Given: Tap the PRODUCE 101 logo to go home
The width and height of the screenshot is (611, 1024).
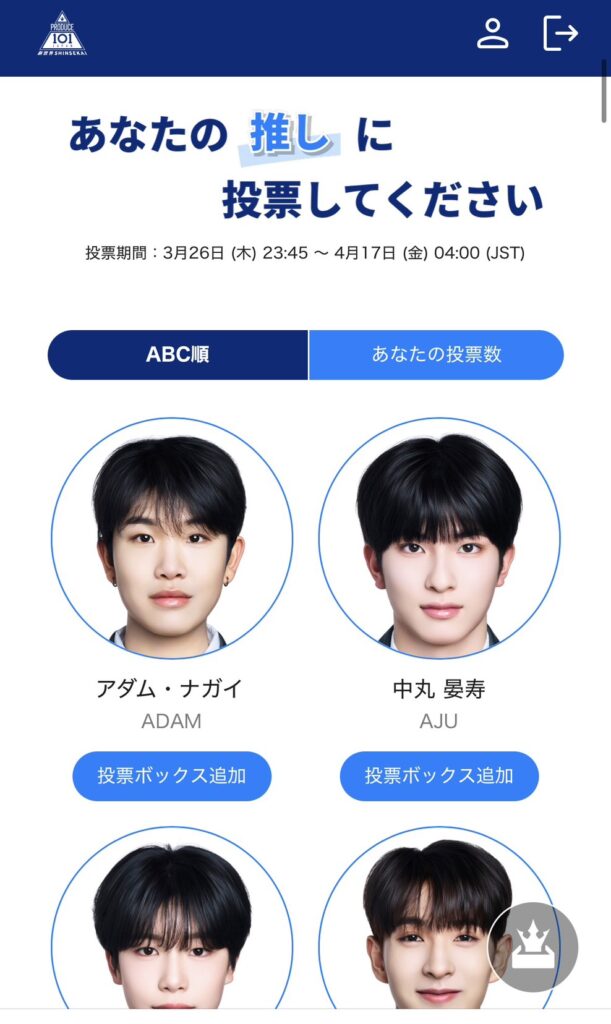Looking at the screenshot, I should tap(62, 34).
